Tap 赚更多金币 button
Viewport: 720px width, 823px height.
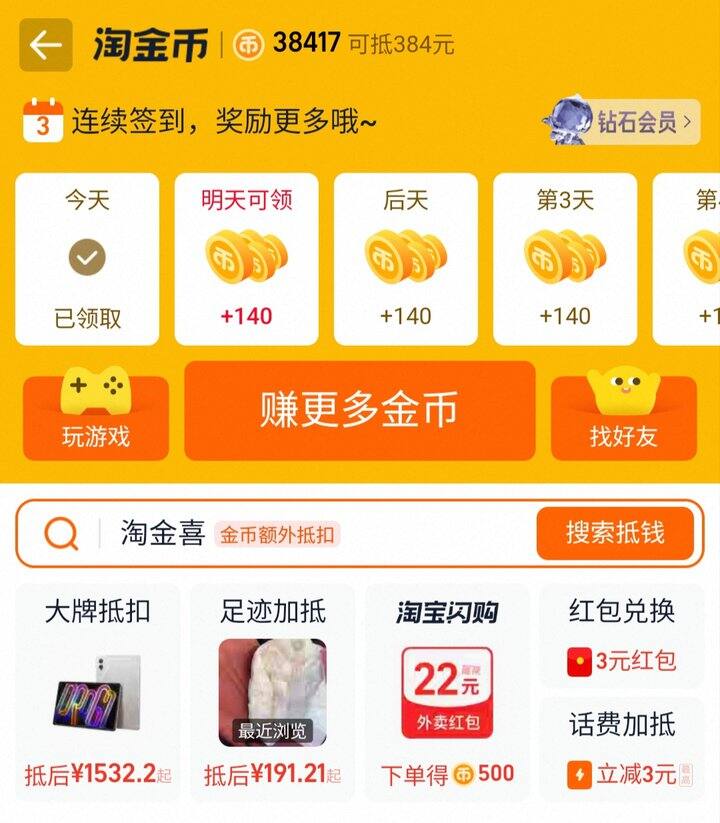click(x=359, y=410)
